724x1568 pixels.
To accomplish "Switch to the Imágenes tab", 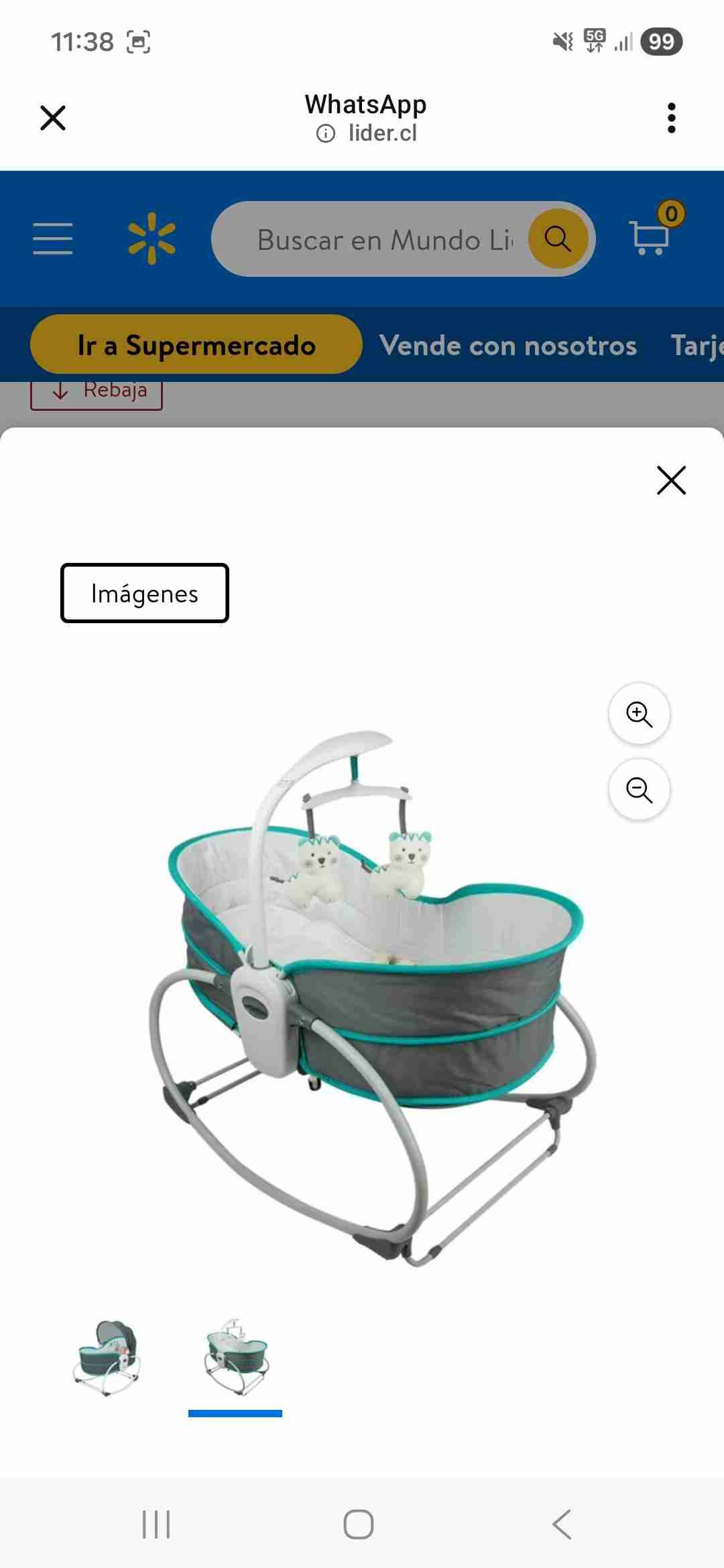I will [x=144, y=593].
